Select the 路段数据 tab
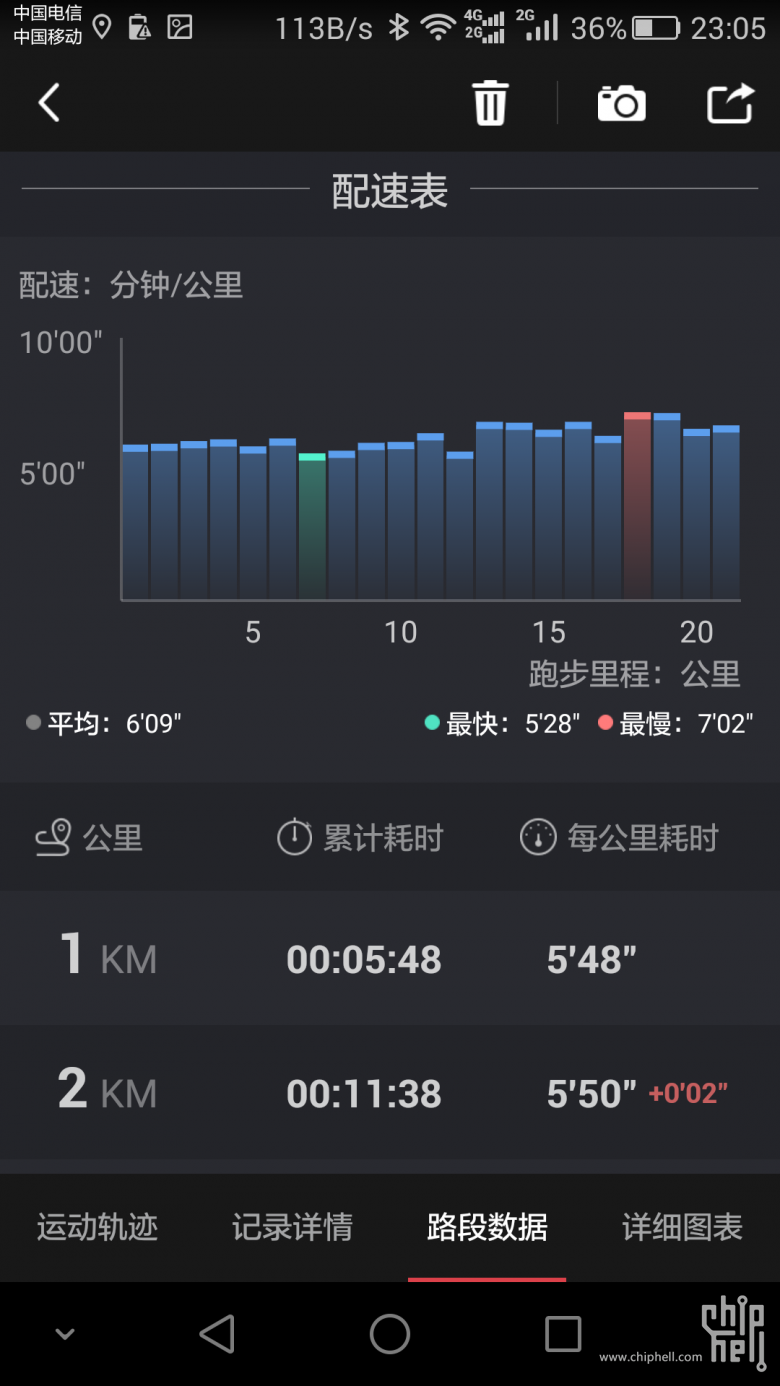Image resolution: width=780 pixels, height=1386 pixels. tap(487, 1227)
